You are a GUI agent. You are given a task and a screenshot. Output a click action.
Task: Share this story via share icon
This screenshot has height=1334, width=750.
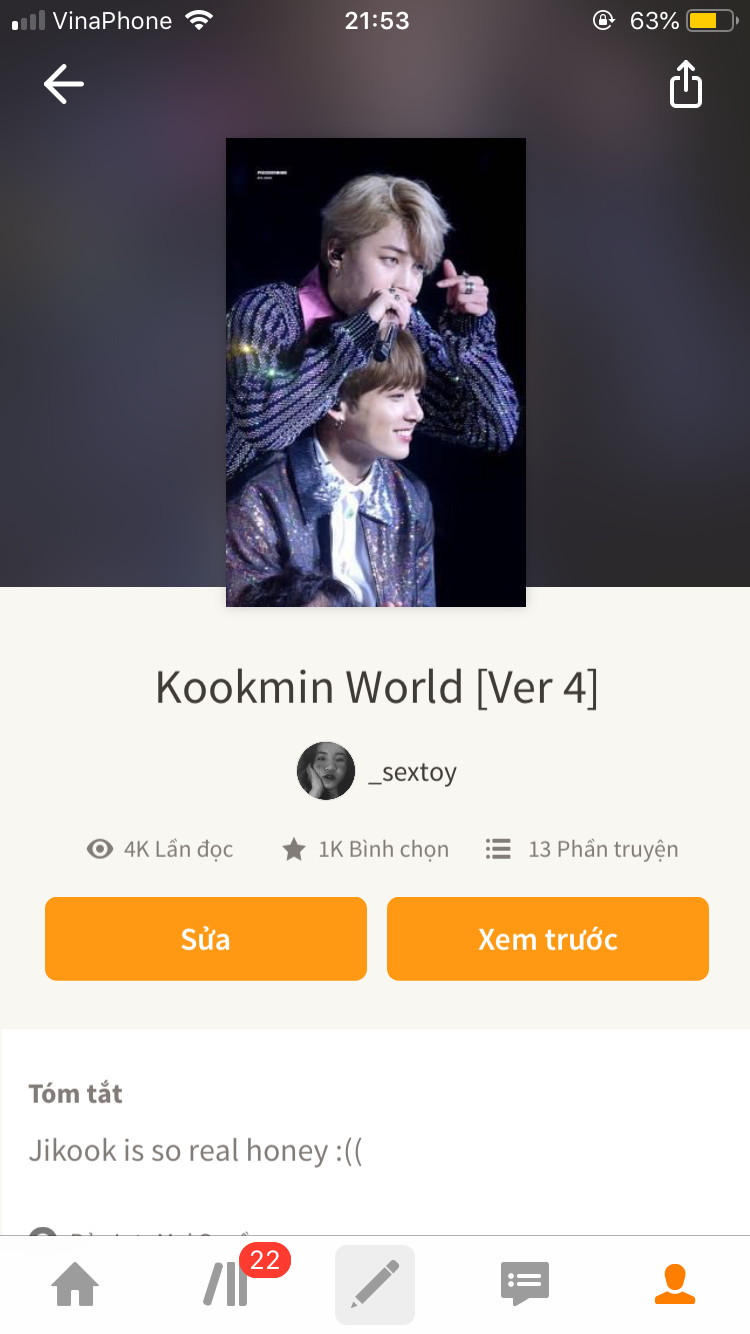tap(685, 84)
